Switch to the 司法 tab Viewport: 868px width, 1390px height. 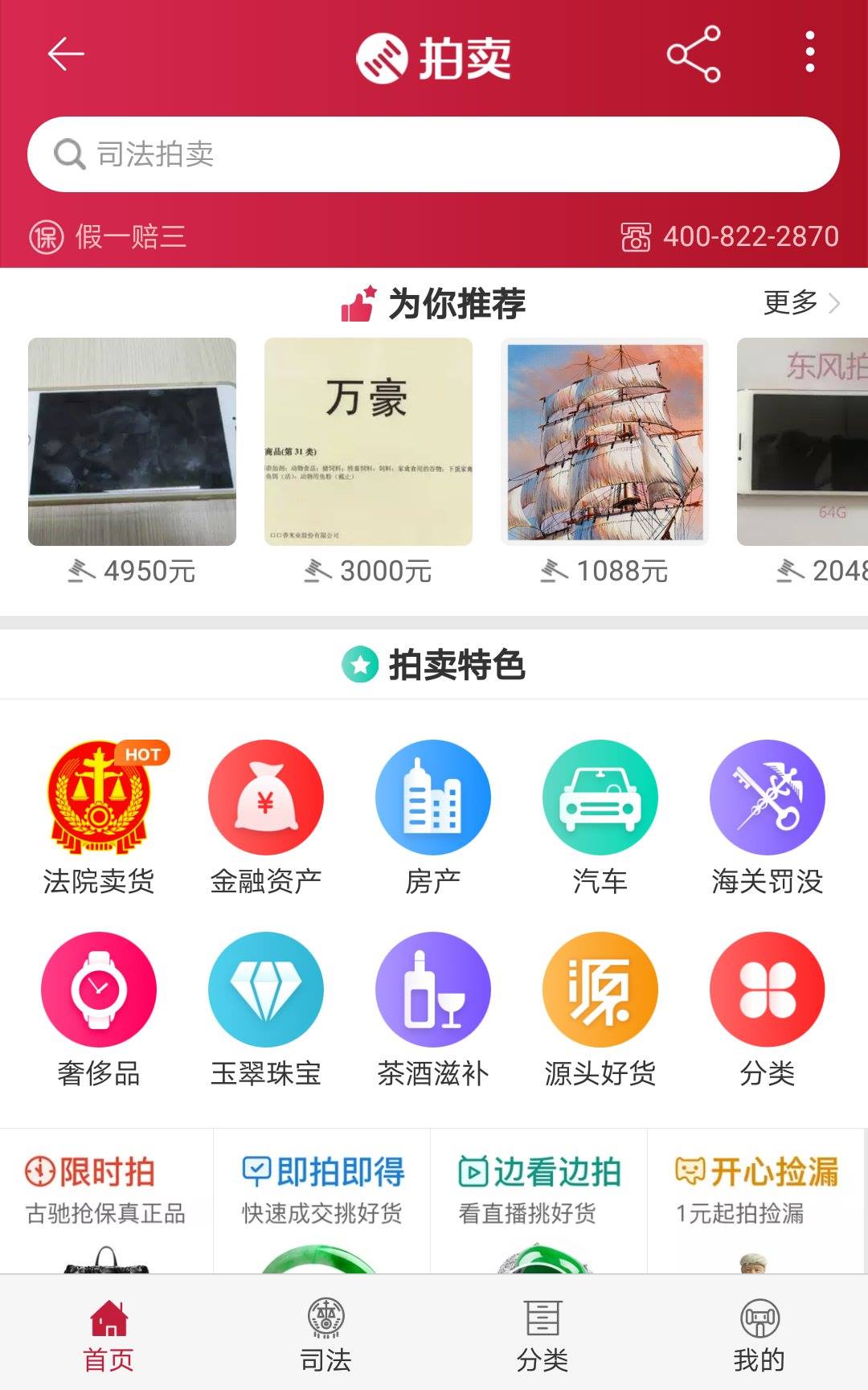pos(325,1334)
